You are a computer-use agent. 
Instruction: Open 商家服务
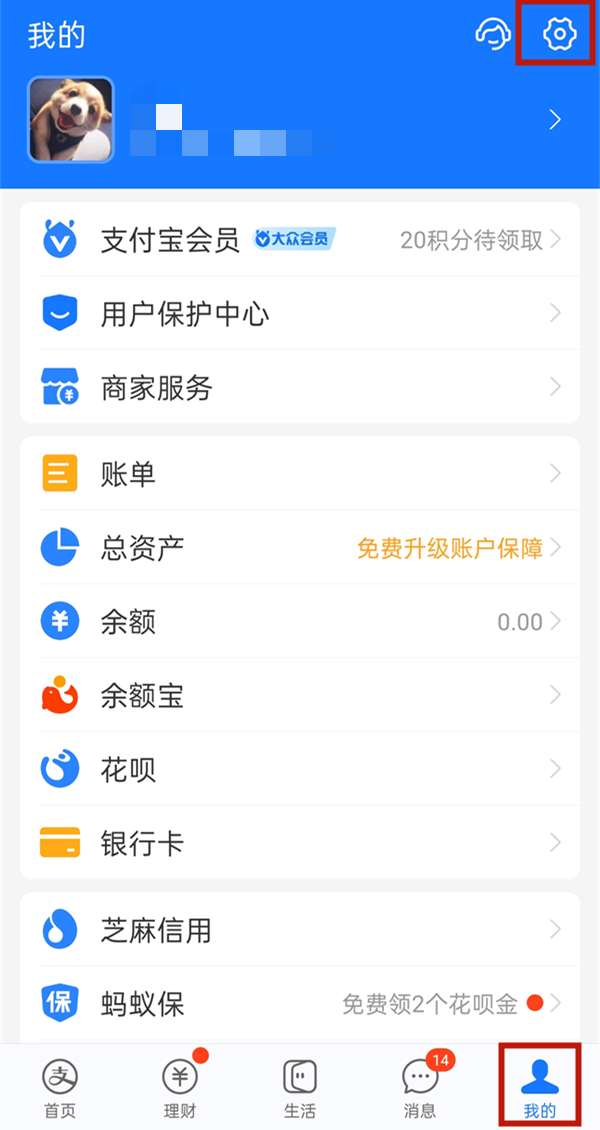click(300, 387)
